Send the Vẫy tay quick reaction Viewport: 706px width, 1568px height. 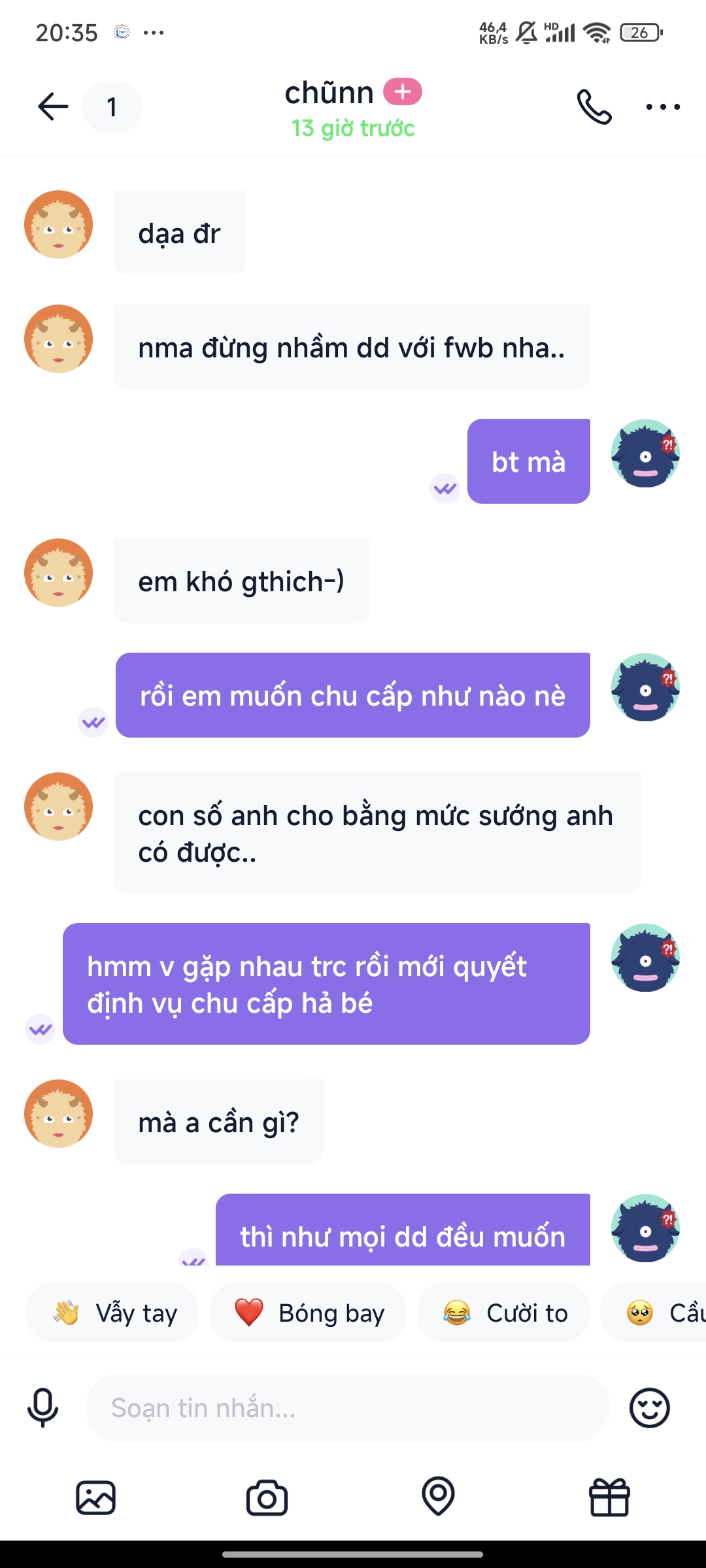pos(112,1313)
